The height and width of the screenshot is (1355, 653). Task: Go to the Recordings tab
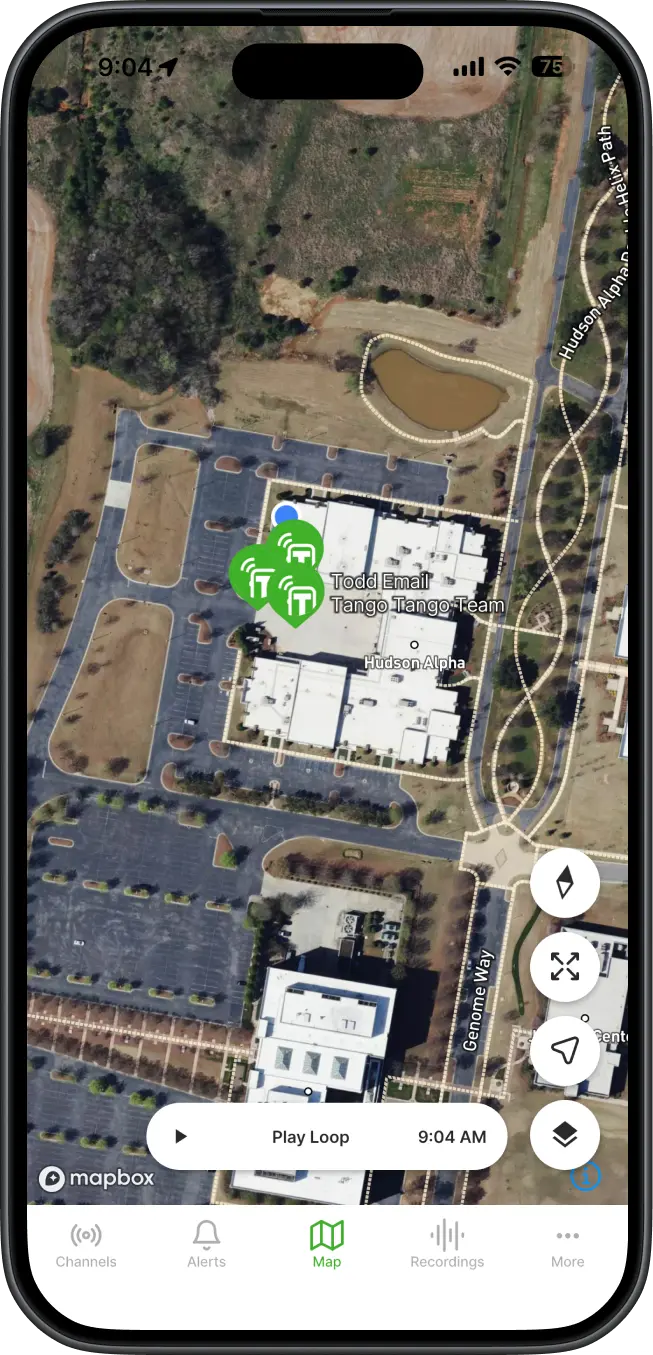point(447,1245)
